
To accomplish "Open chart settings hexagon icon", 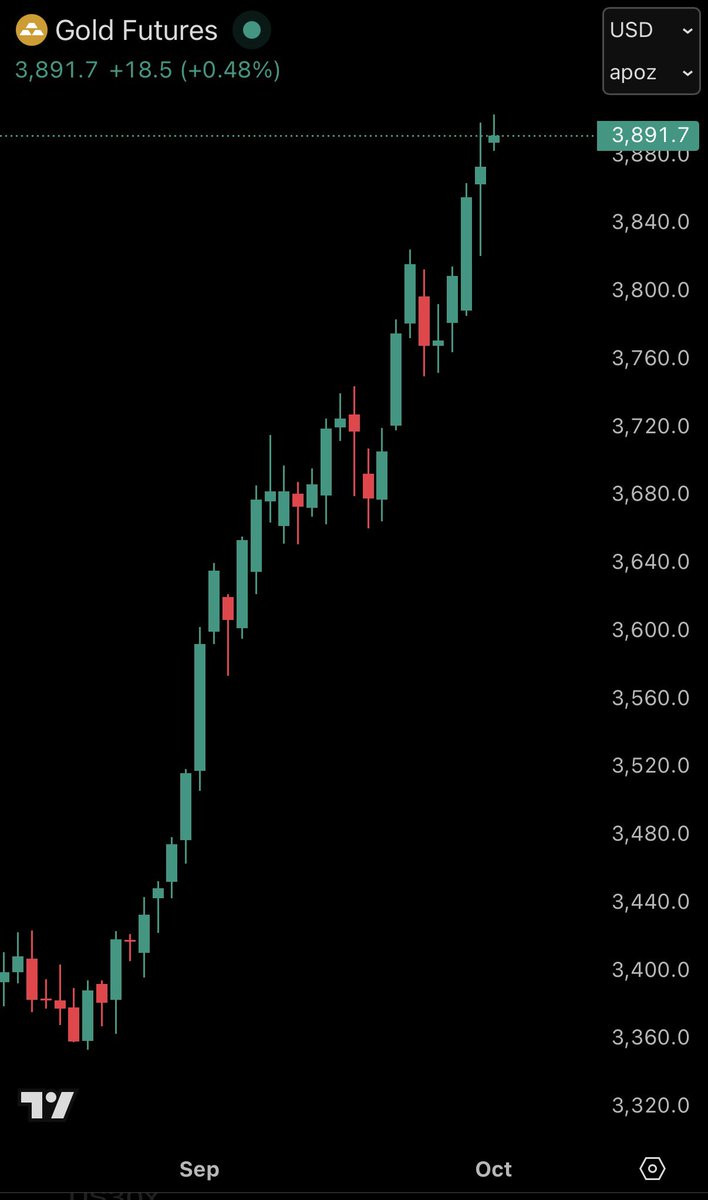I will [x=652, y=1168].
